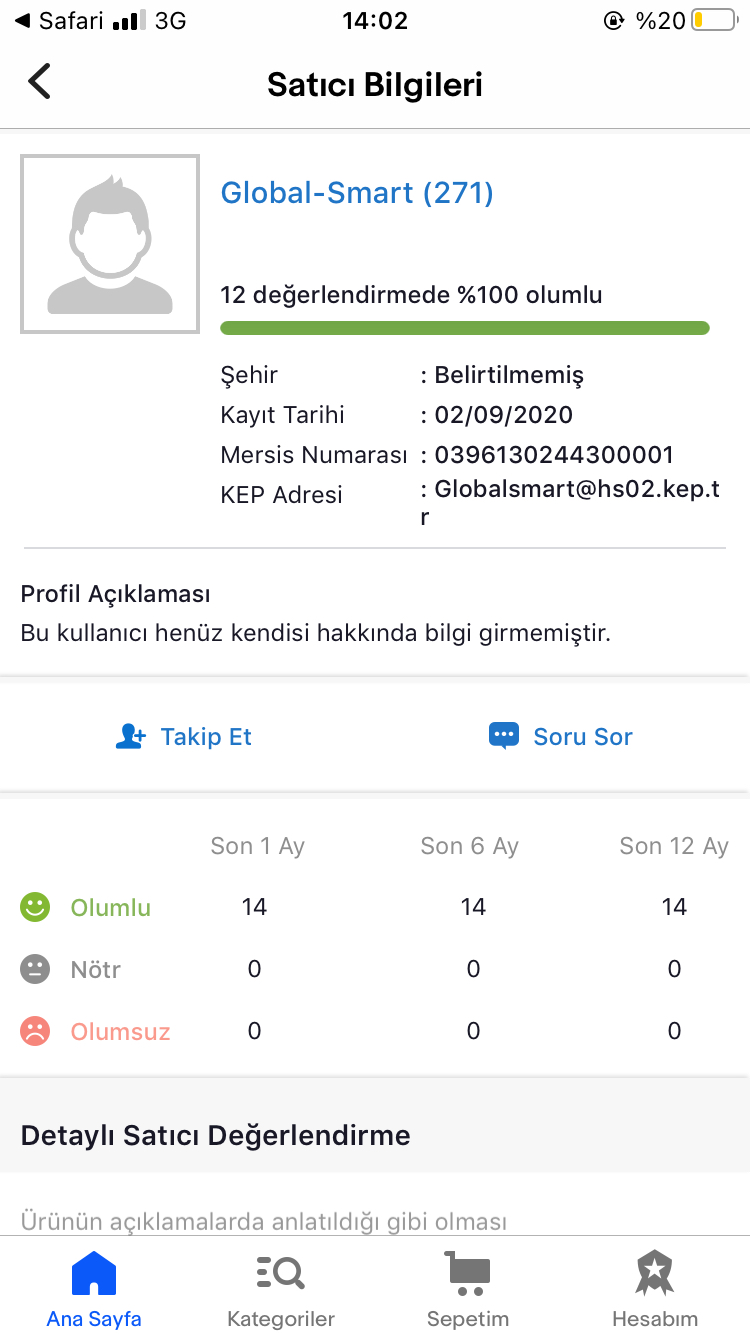Viewport: 750px width, 1334px height.
Task: Go to the Hesabım tab
Action: (x=655, y=1290)
